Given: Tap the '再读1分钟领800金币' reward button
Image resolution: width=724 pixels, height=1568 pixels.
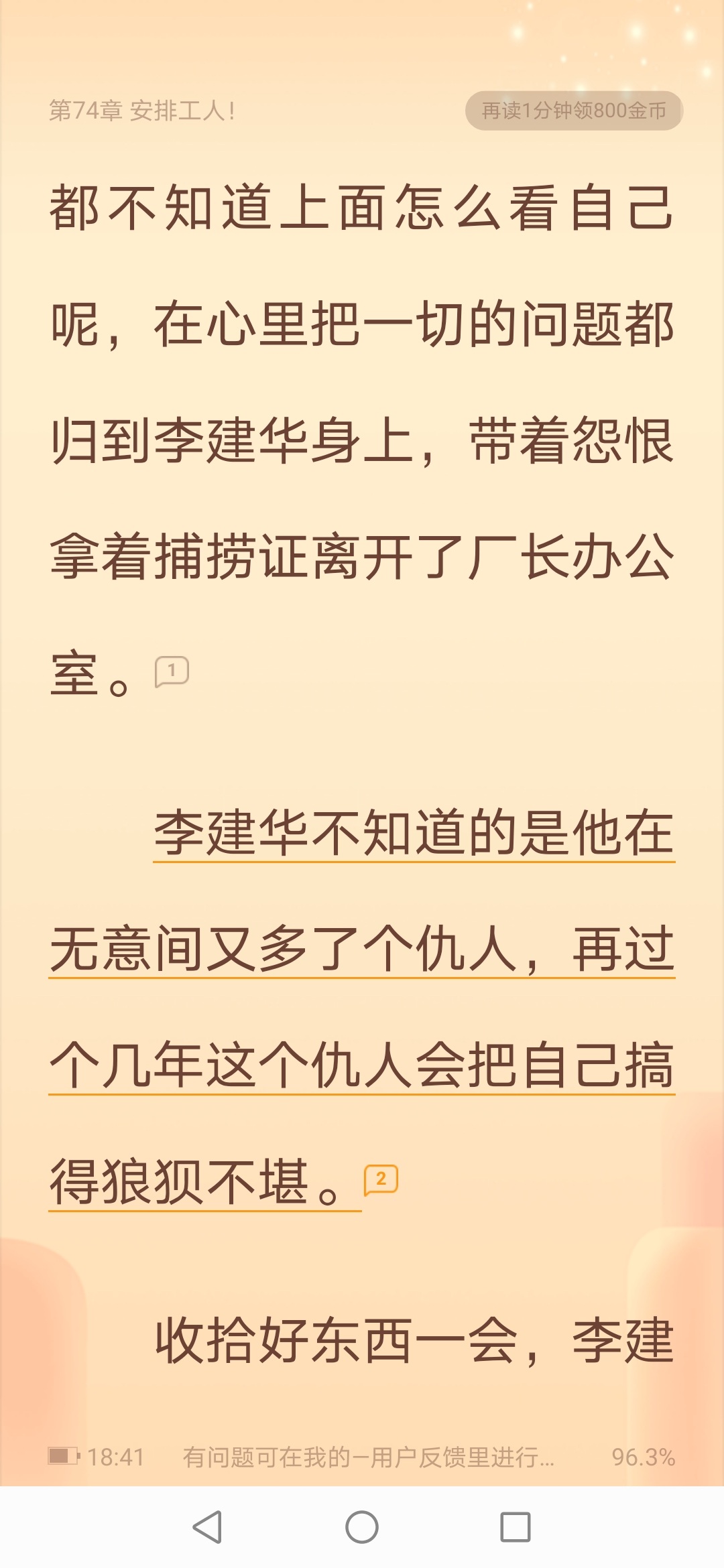Looking at the screenshot, I should click(574, 111).
